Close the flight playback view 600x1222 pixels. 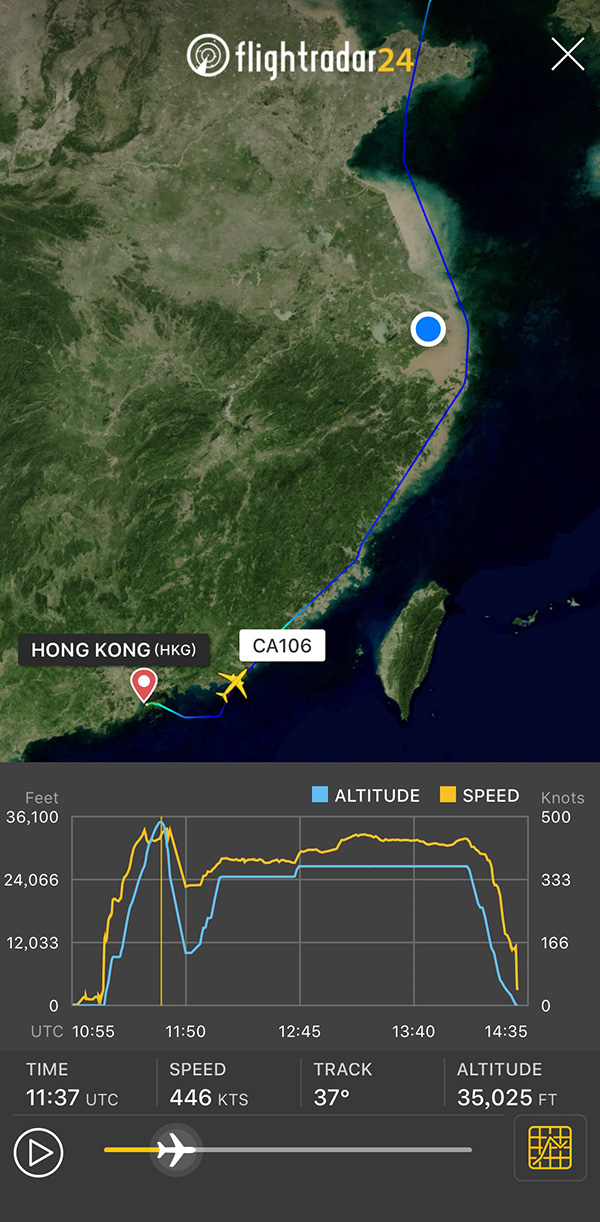[567, 55]
